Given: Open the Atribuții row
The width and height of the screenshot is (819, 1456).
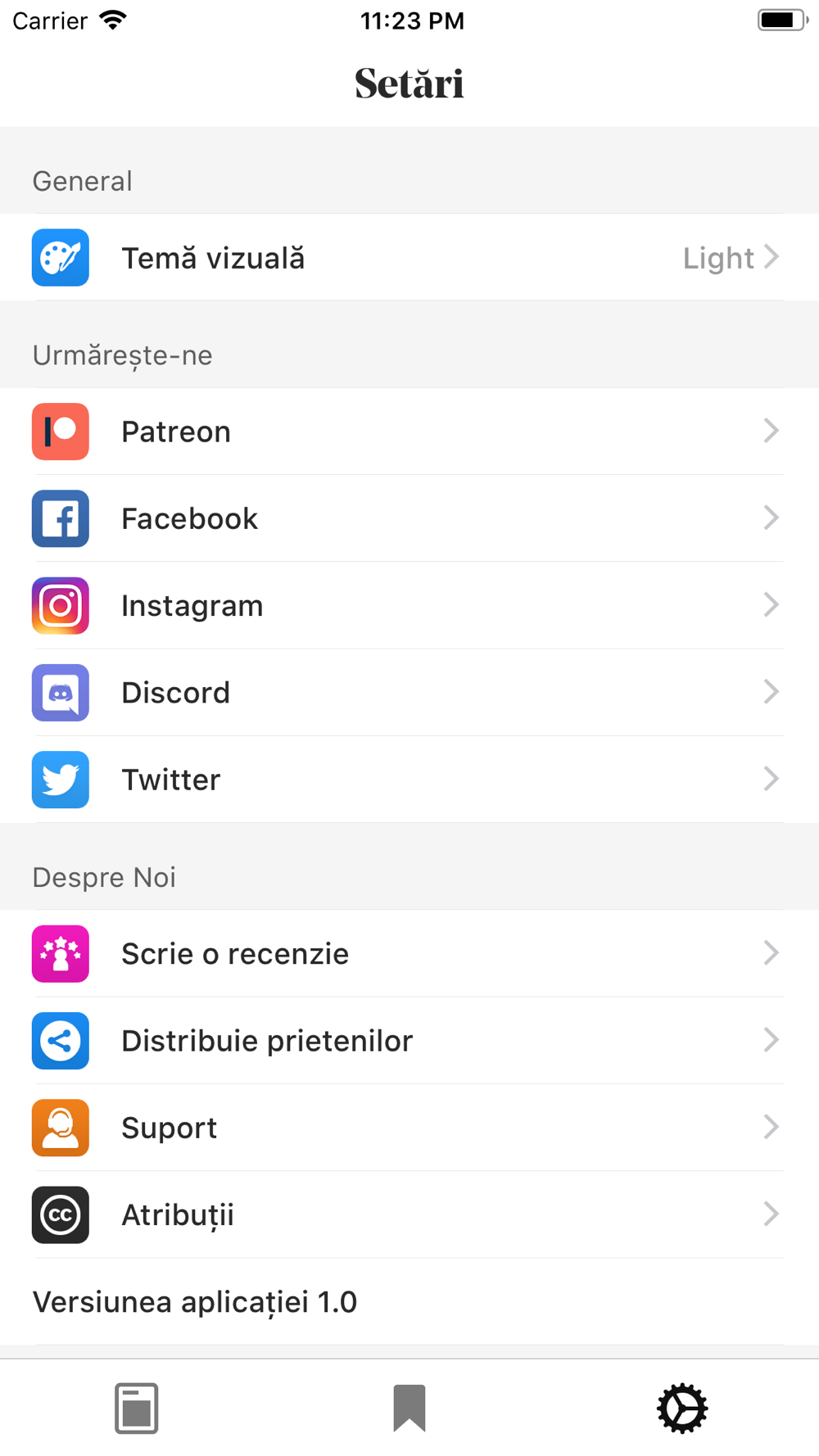Looking at the screenshot, I should coord(409,1214).
